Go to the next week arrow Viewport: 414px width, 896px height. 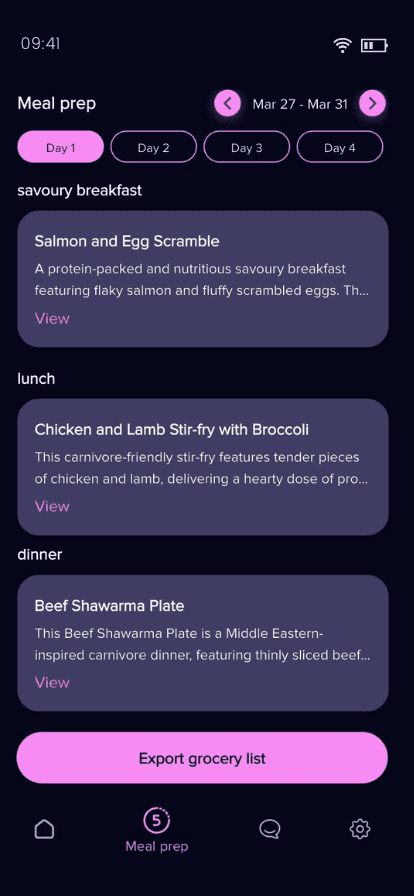[372, 103]
